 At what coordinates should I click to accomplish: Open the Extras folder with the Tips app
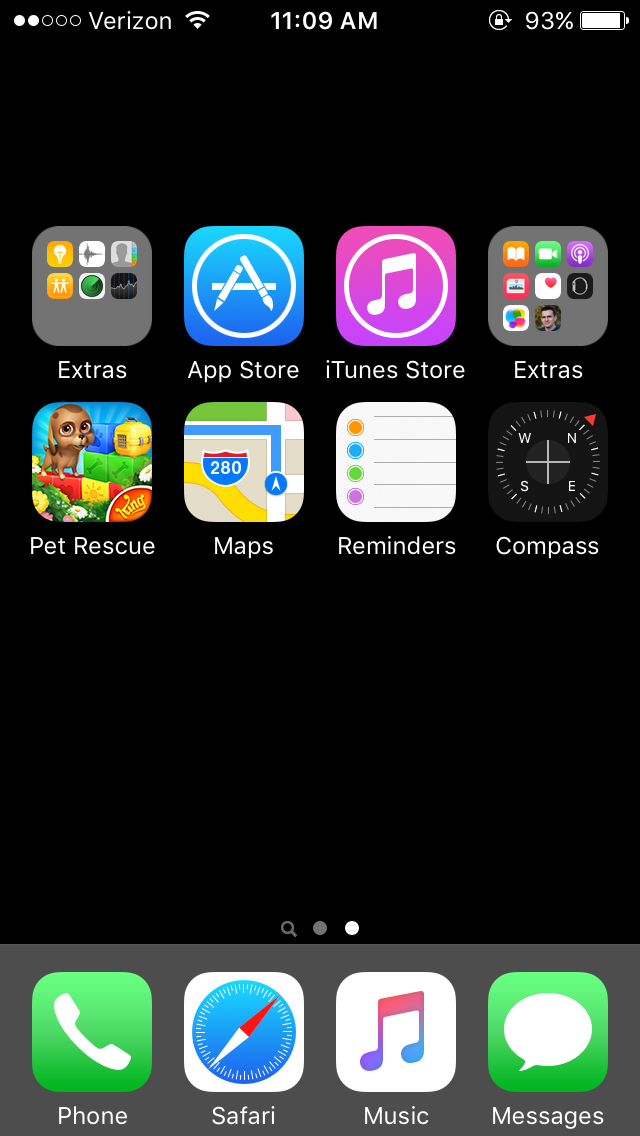(x=92, y=286)
